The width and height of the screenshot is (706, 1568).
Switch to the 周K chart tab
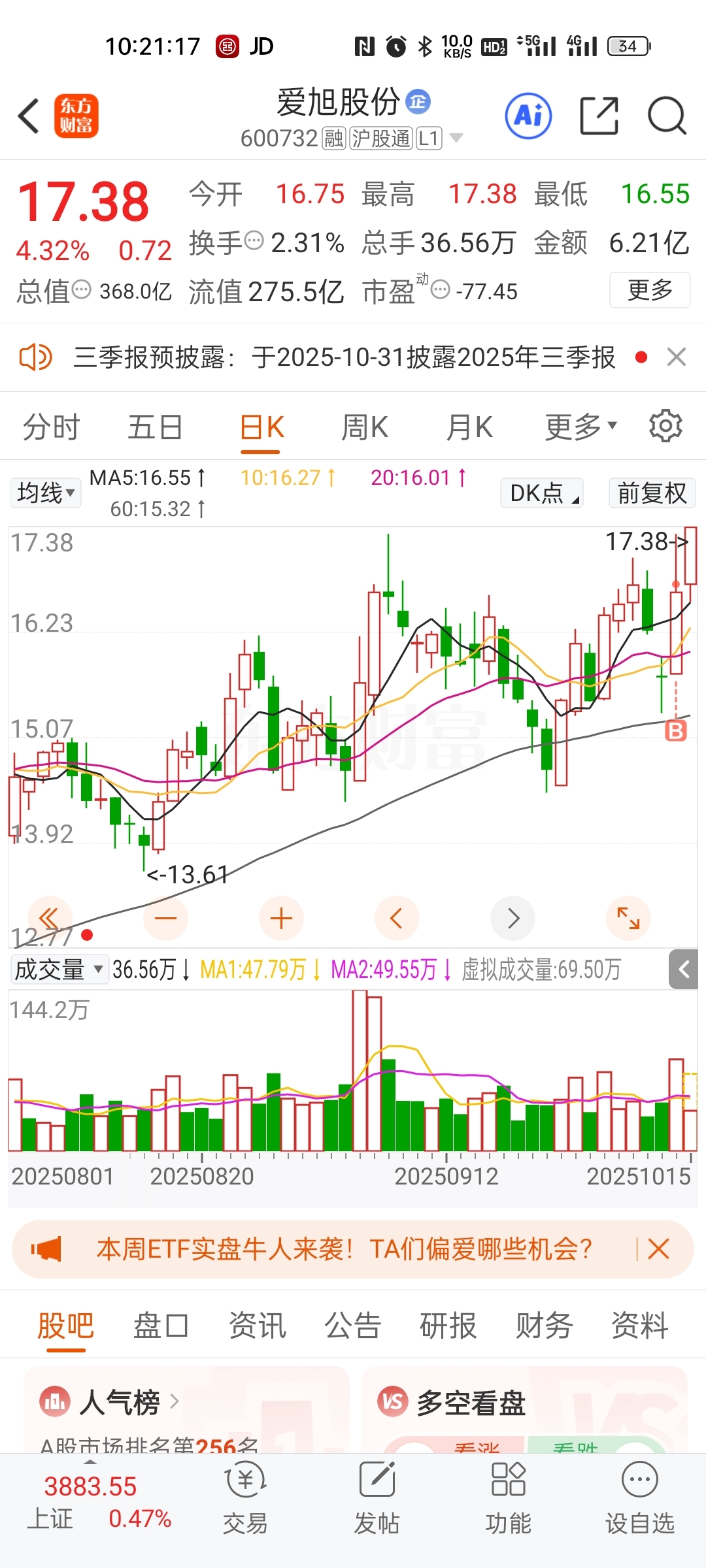[365, 428]
